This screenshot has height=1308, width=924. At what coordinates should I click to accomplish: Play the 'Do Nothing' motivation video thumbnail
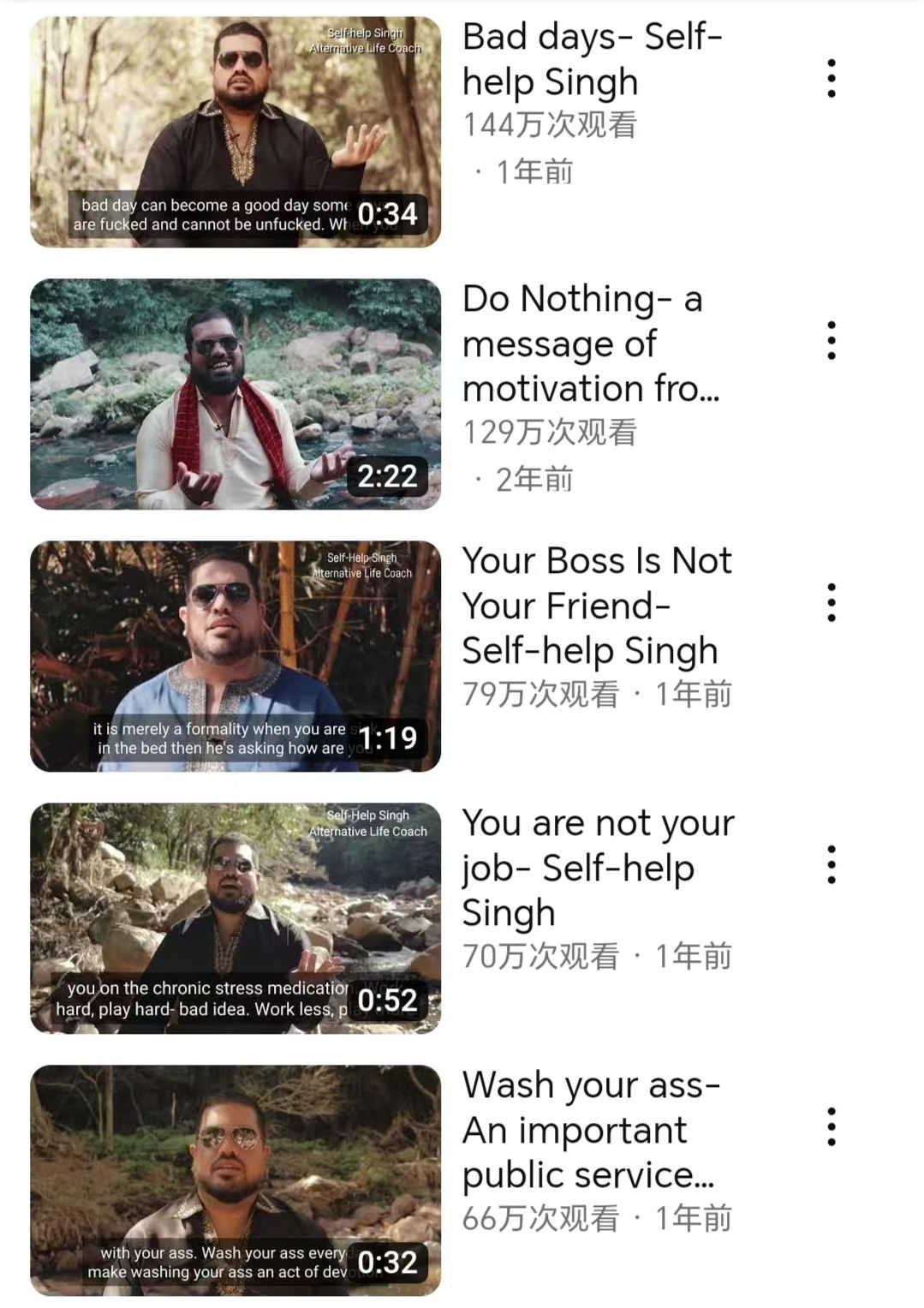click(235, 394)
